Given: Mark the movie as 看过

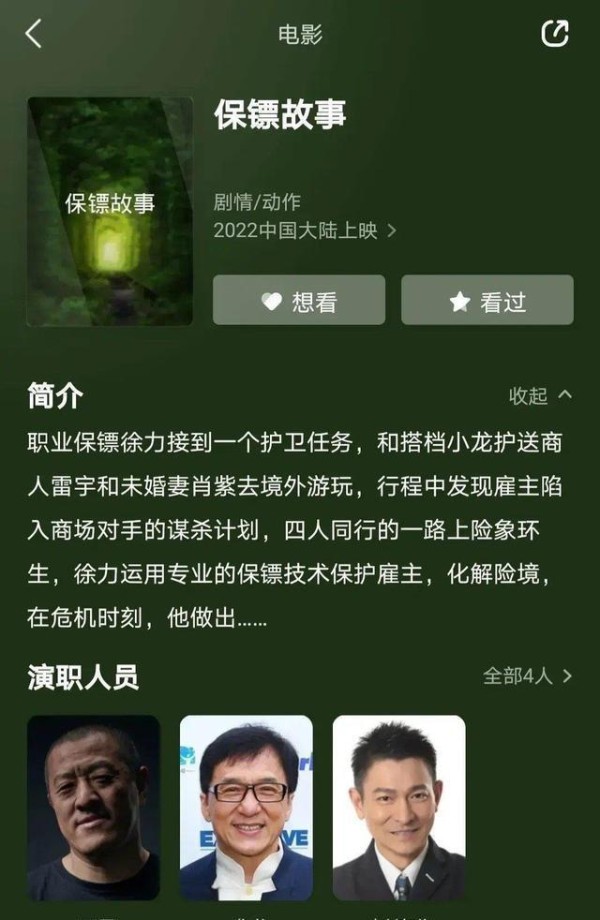Looking at the screenshot, I should (487, 301).
